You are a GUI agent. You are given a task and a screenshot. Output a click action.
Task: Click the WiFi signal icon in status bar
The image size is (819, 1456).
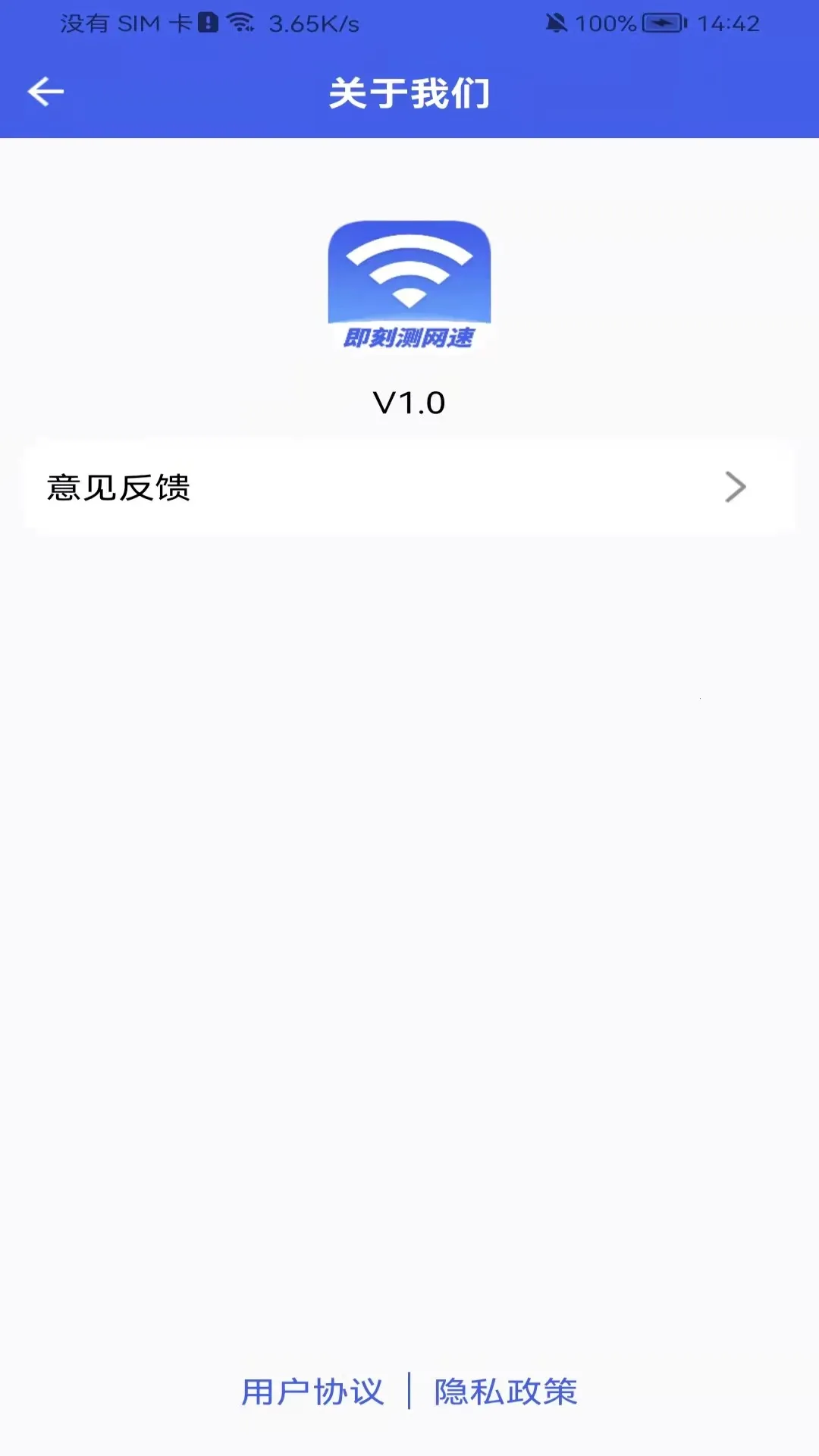[x=241, y=23]
